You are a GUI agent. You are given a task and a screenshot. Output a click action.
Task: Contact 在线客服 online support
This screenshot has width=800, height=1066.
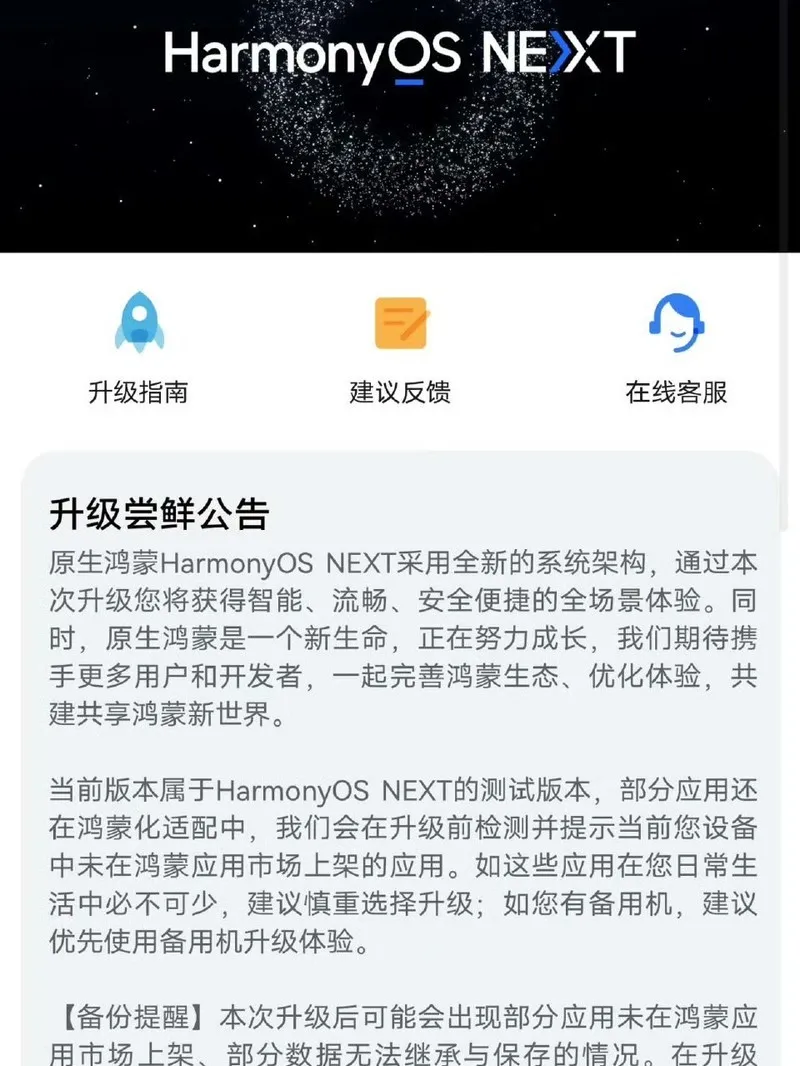(x=676, y=346)
